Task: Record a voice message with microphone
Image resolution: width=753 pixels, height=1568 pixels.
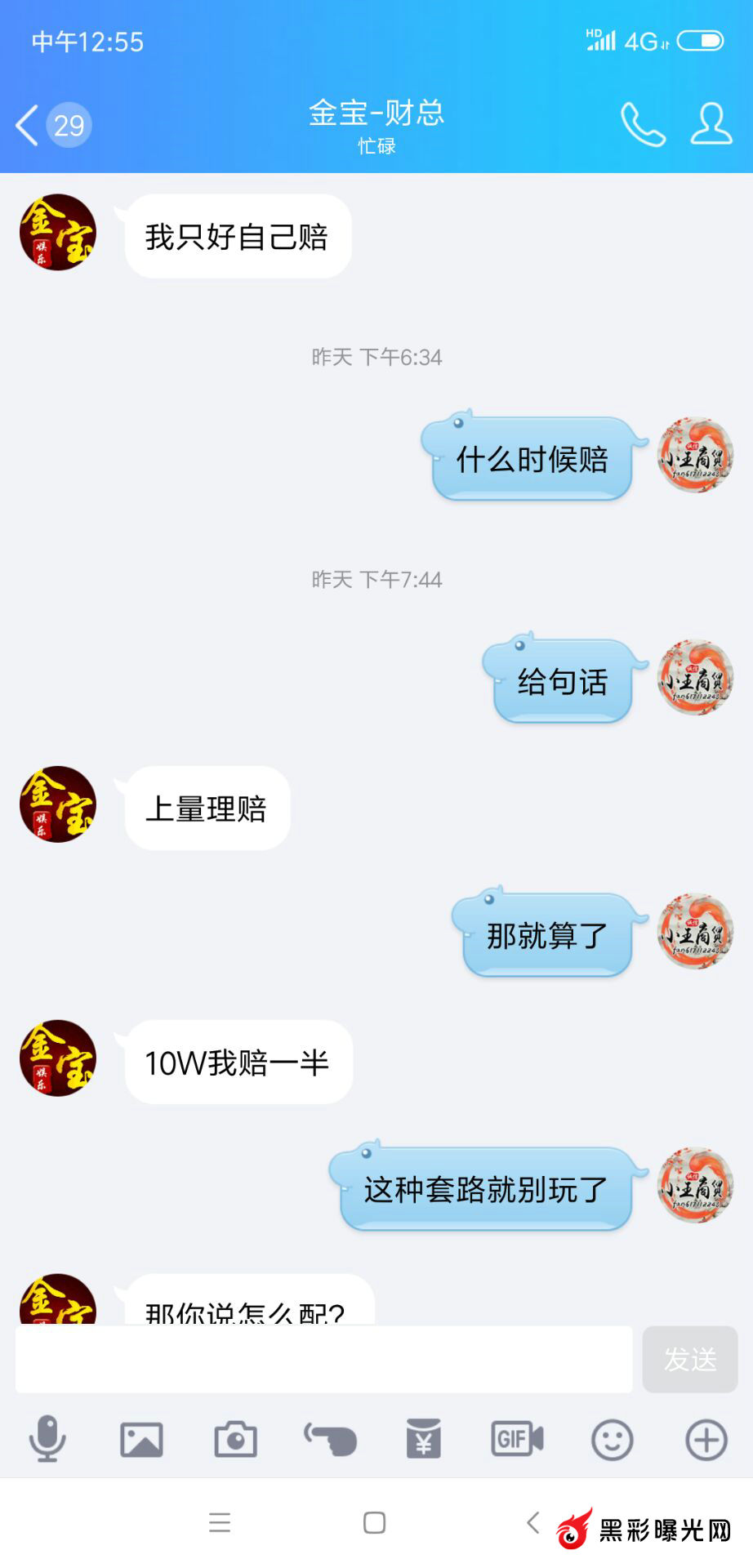Action: (x=47, y=1439)
